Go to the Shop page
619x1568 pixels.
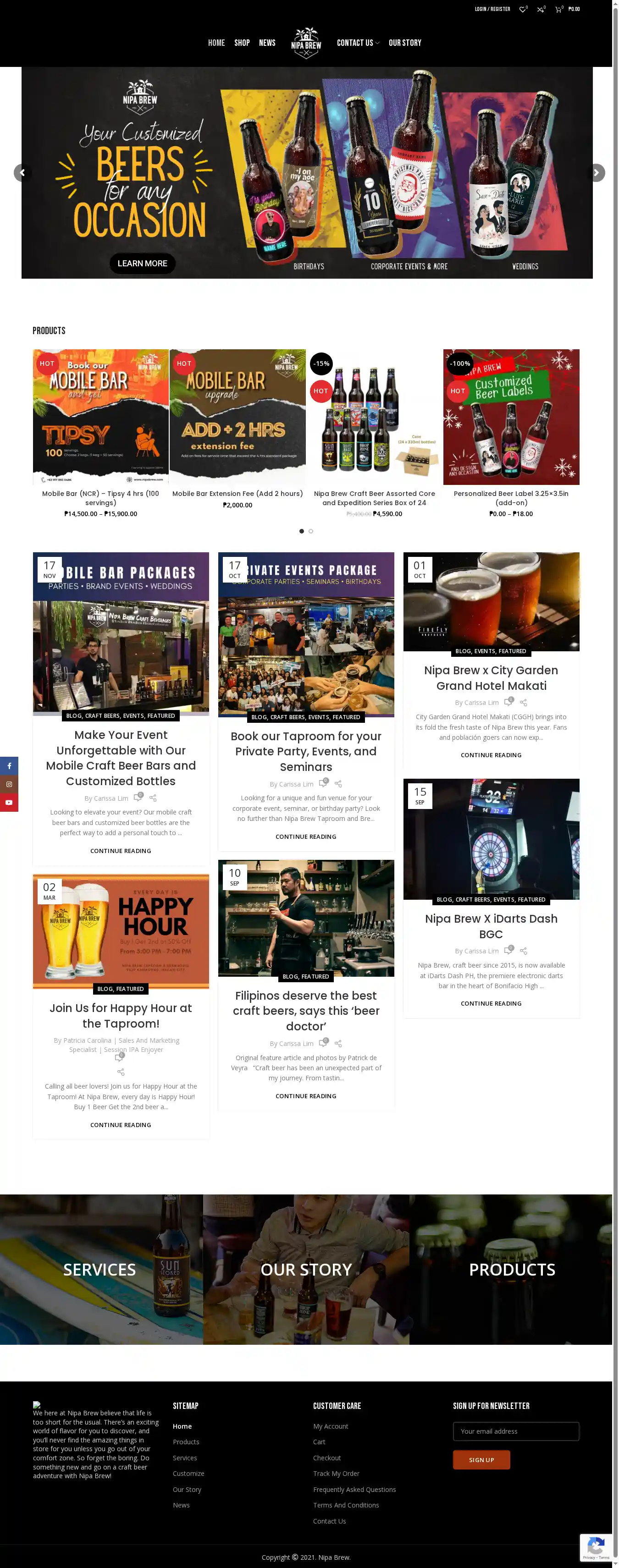pos(242,43)
